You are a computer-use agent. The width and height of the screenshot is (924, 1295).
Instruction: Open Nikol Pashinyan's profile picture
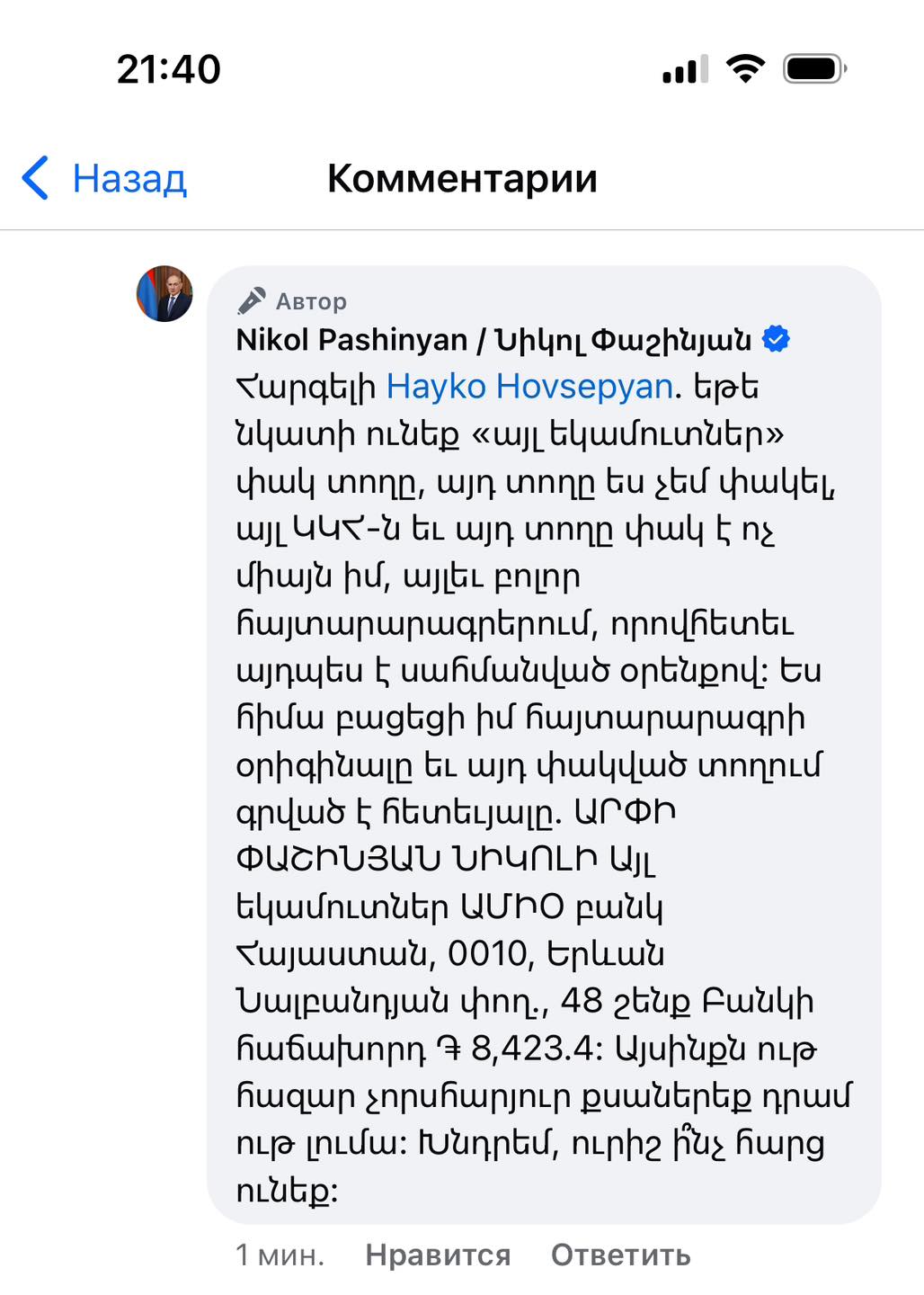pyautogui.click(x=164, y=294)
